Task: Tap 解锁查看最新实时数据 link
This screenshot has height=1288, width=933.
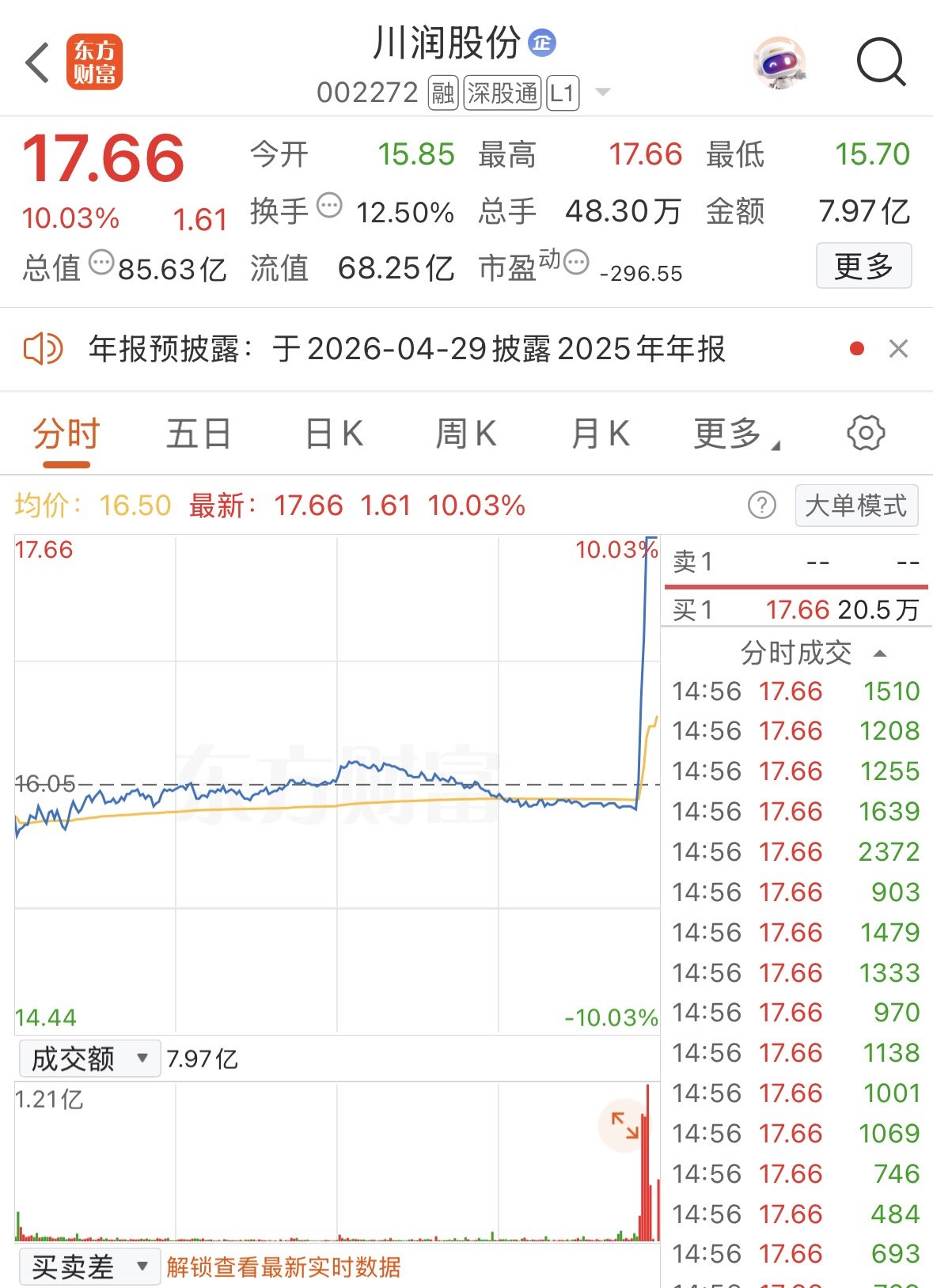Action: [x=283, y=1267]
